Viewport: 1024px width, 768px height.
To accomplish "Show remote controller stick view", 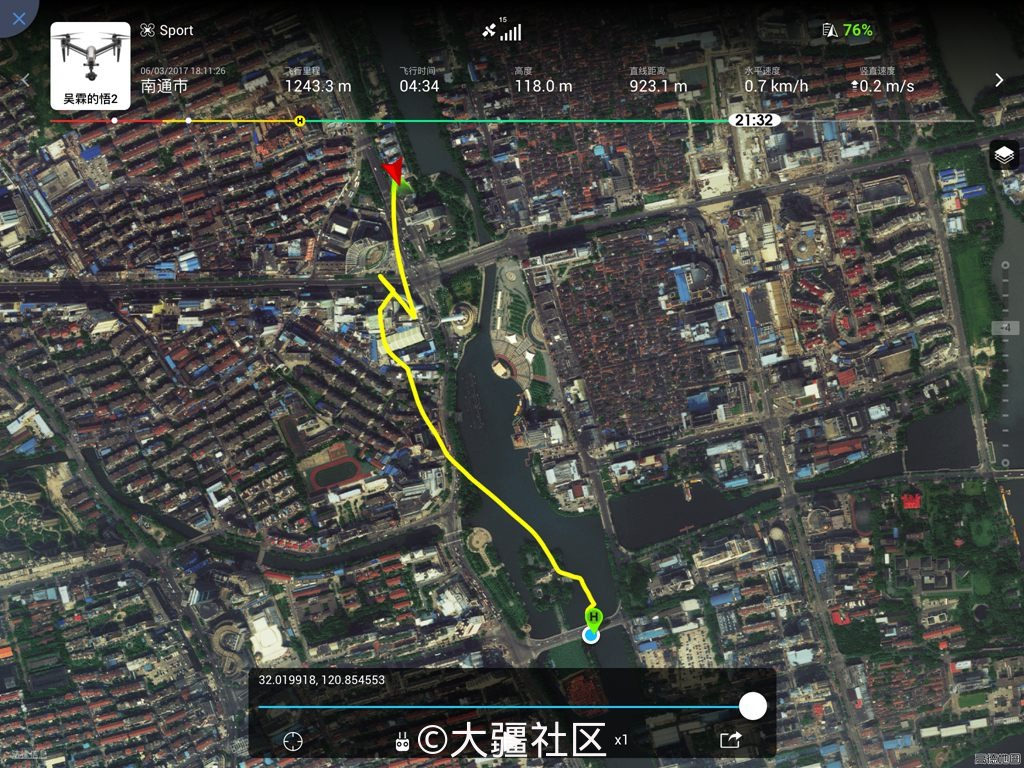I will 402,742.
